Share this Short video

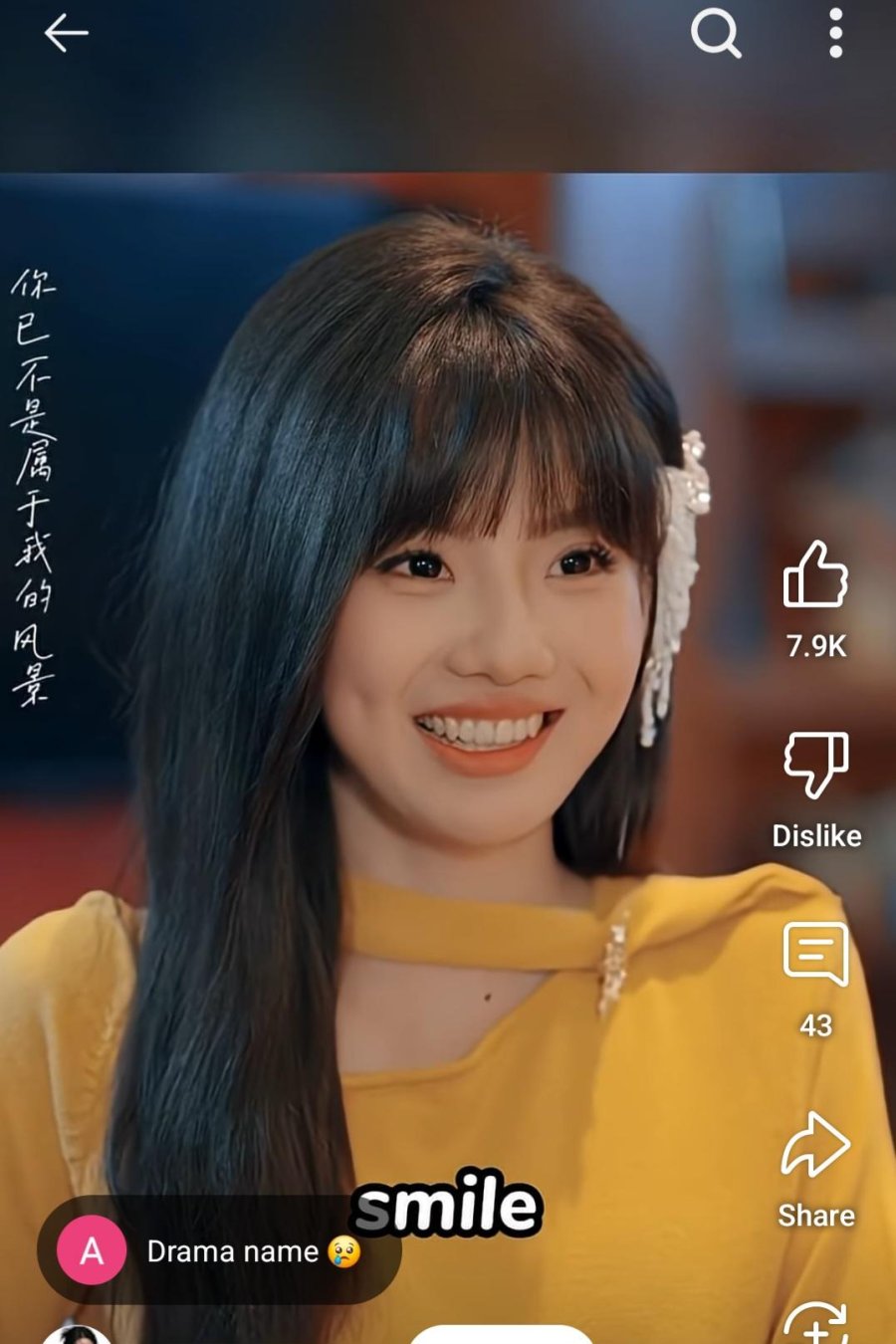coord(815,1145)
